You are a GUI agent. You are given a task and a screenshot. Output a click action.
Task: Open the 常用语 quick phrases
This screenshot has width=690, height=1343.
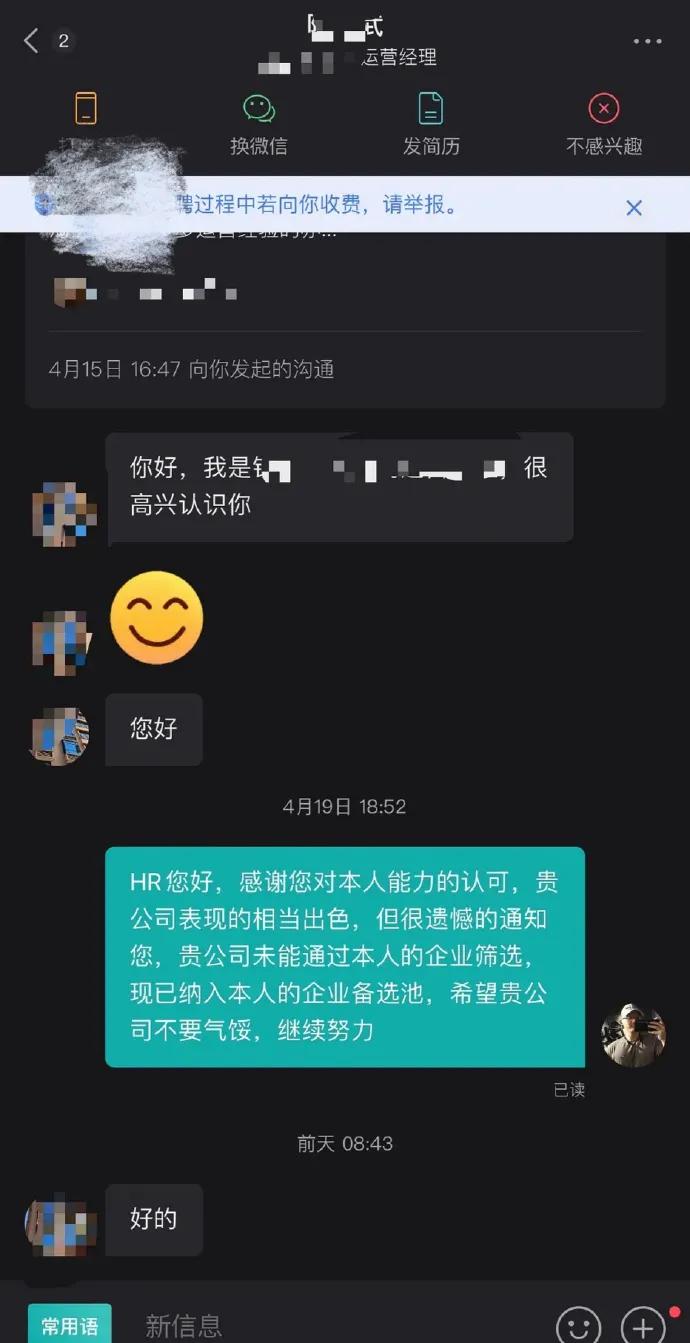coord(69,1325)
